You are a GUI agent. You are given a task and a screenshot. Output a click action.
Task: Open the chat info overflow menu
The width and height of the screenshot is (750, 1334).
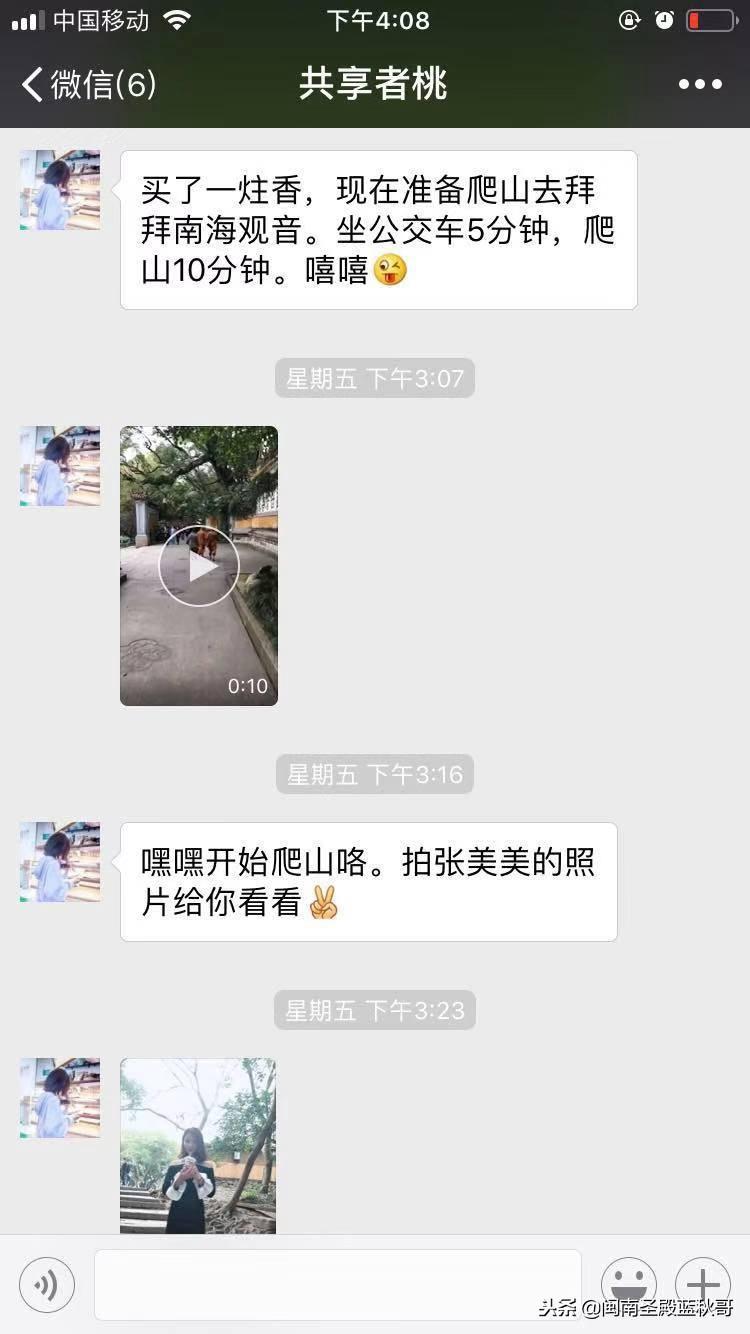tap(700, 84)
